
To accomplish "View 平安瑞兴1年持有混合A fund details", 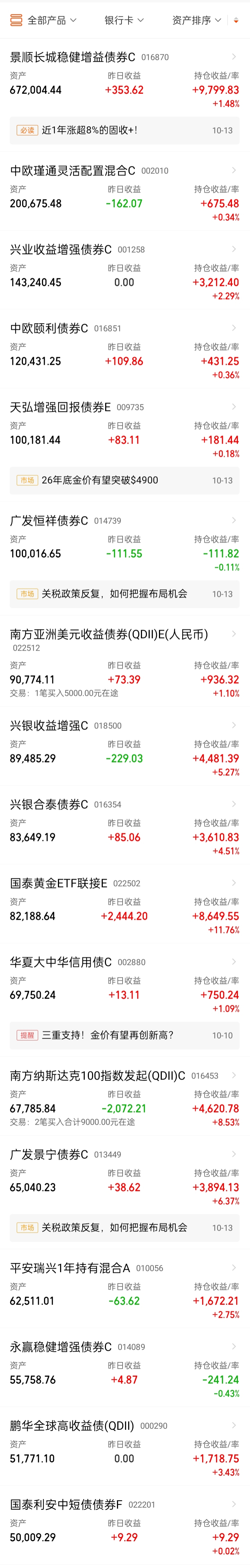I will pos(70,1268).
